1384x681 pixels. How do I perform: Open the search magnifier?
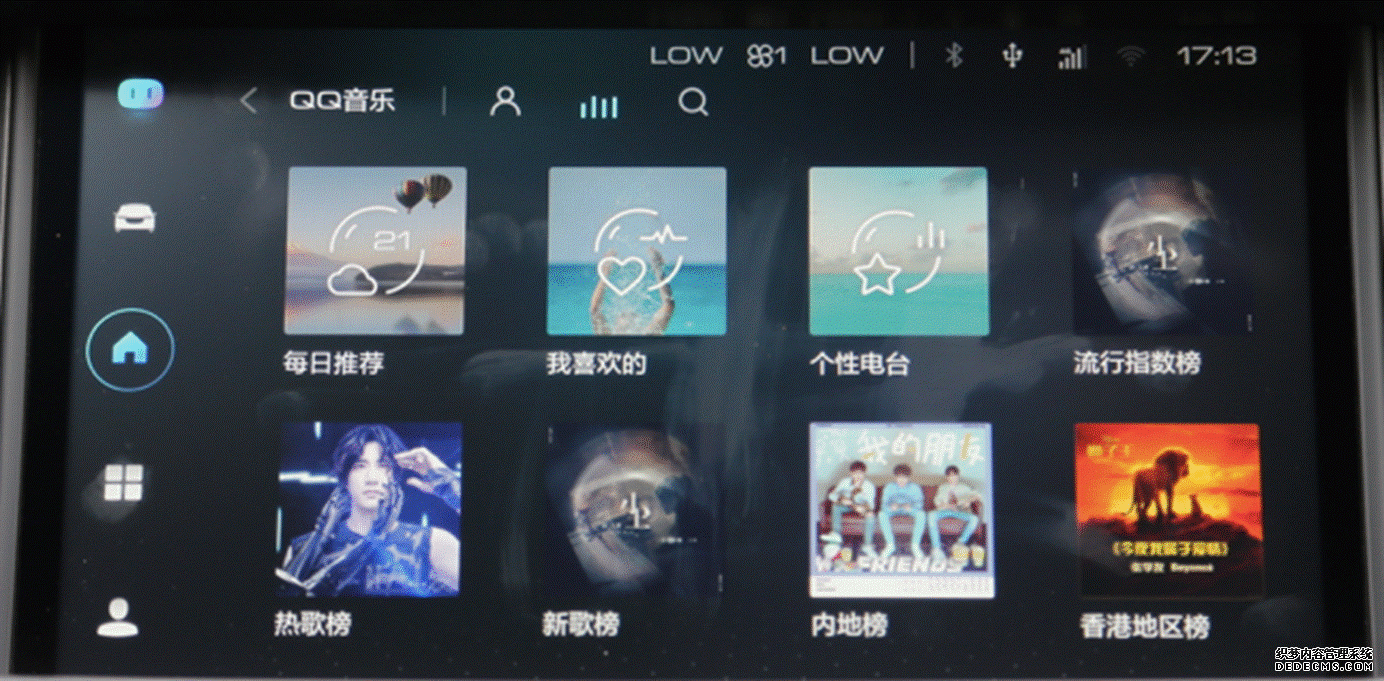click(693, 102)
